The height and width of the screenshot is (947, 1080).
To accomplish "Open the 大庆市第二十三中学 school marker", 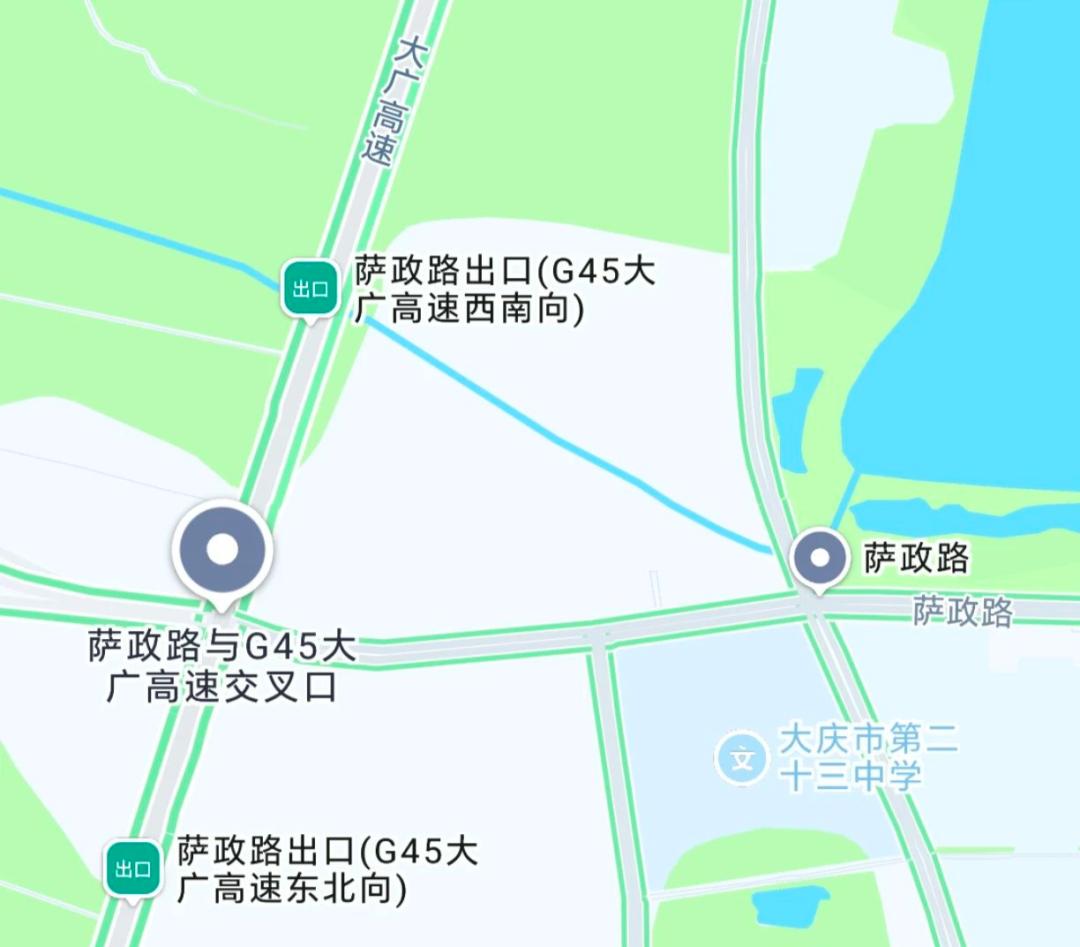I will (742, 759).
